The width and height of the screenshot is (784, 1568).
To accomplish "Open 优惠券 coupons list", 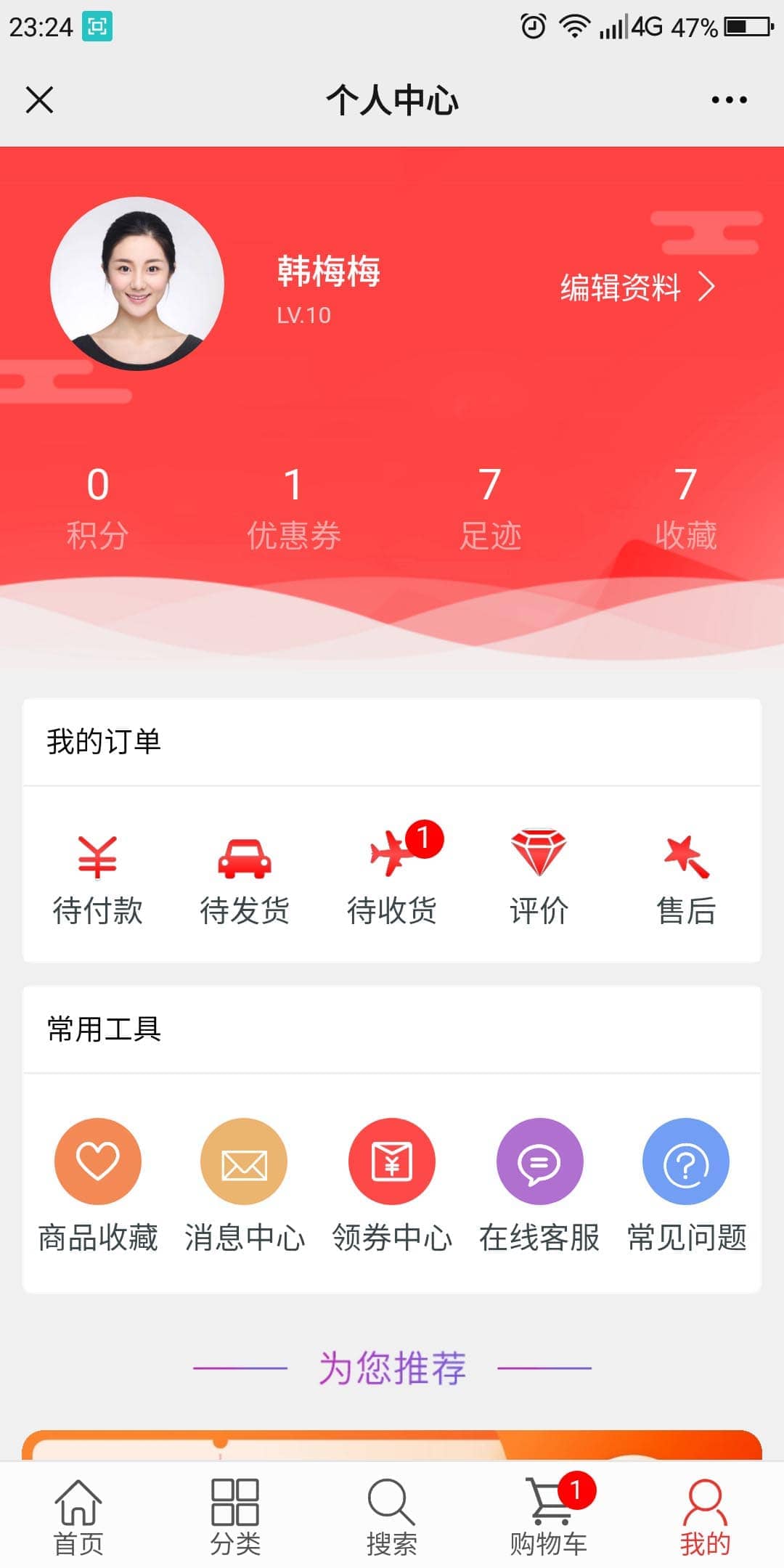I will (x=293, y=508).
